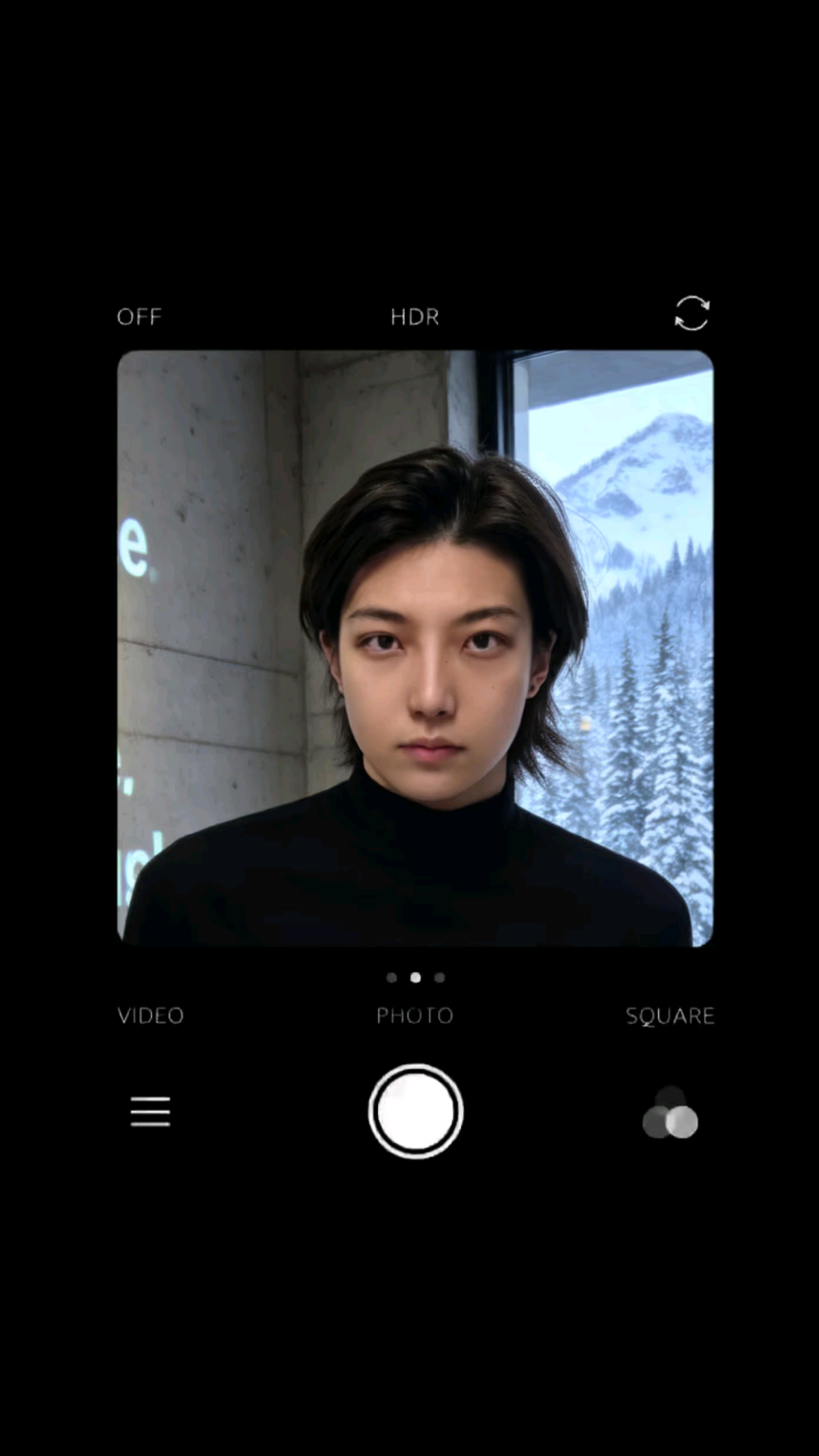Image resolution: width=819 pixels, height=1456 pixels.
Task: Flip to the other camera
Action: (x=691, y=313)
